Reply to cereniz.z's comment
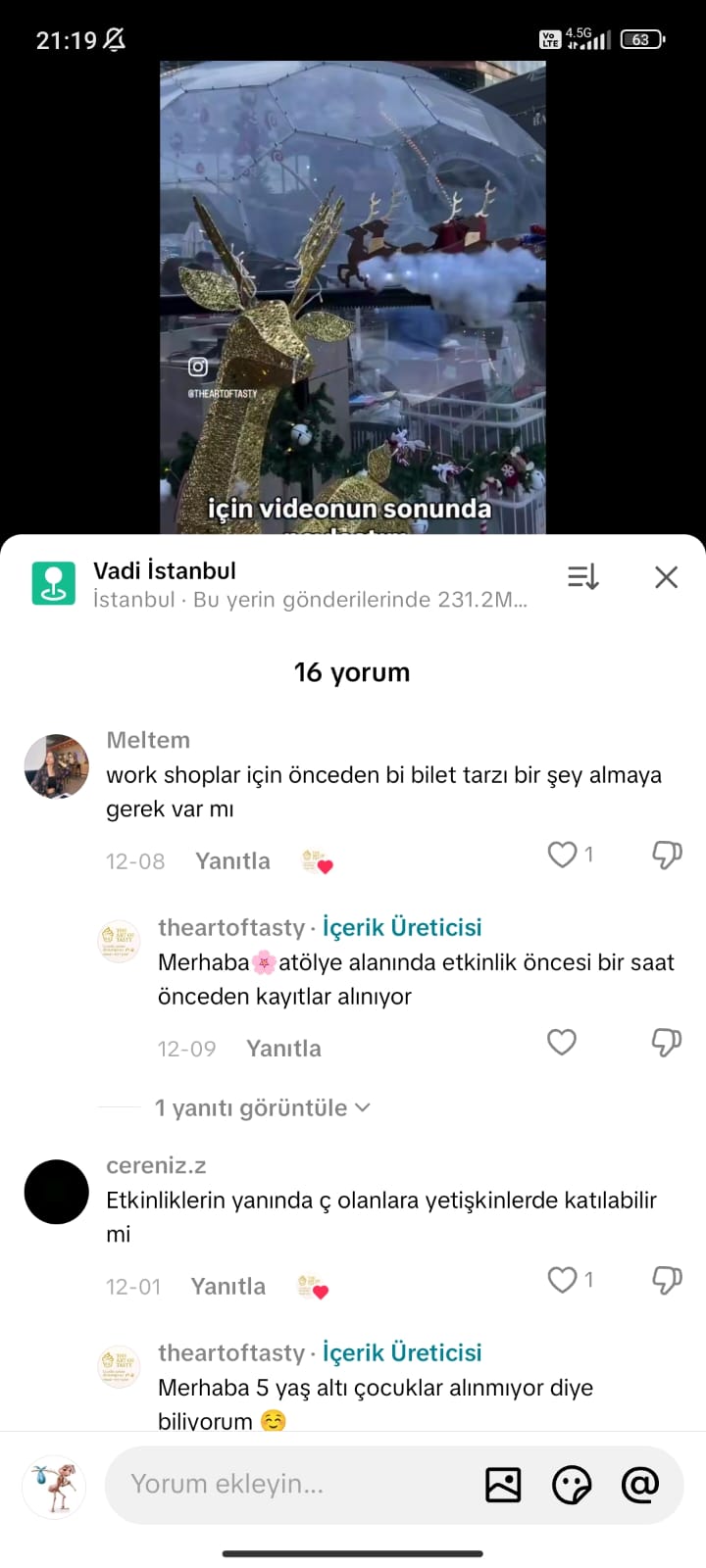The width and height of the screenshot is (706, 1568). coord(227,1286)
